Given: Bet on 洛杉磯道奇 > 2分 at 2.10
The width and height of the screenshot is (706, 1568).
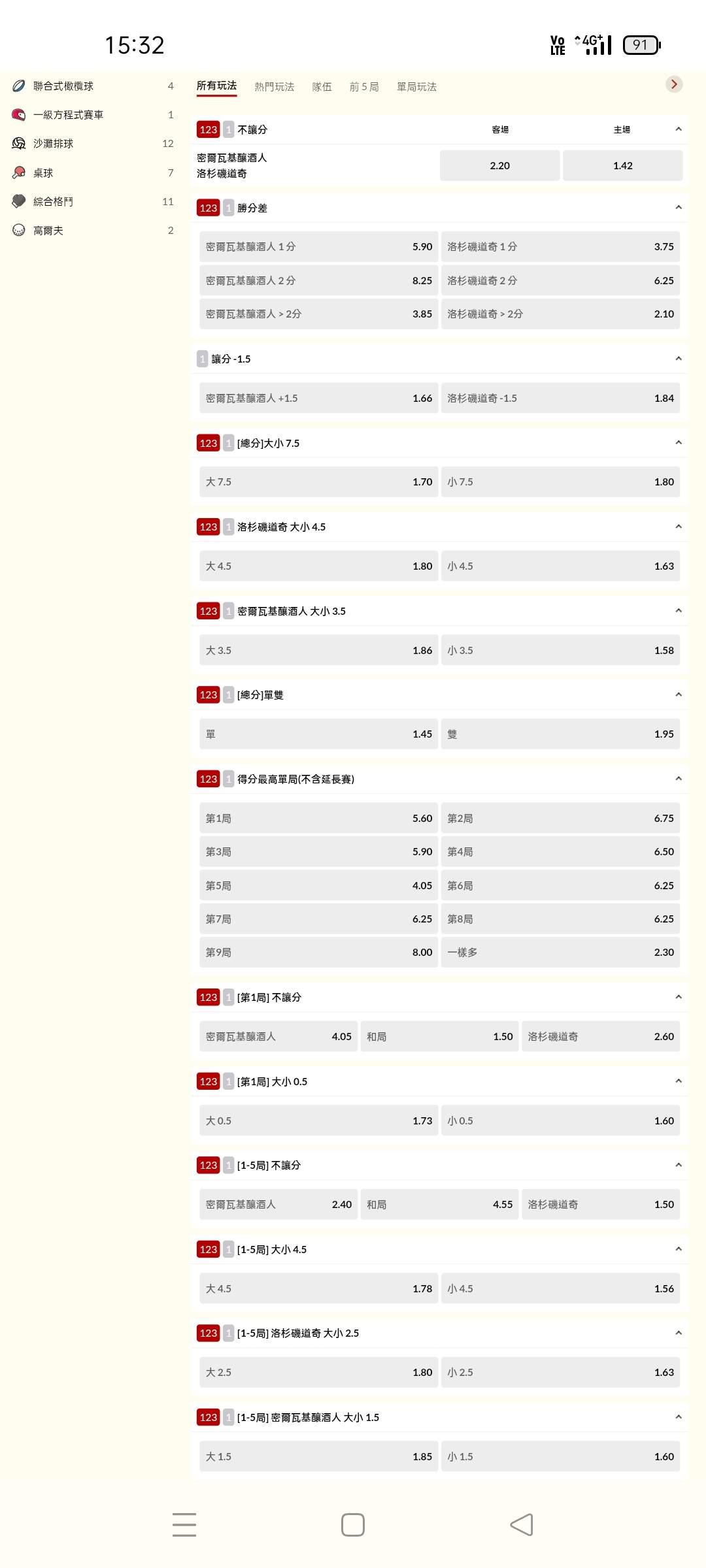Looking at the screenshot, I should click(x=560, y=314).
